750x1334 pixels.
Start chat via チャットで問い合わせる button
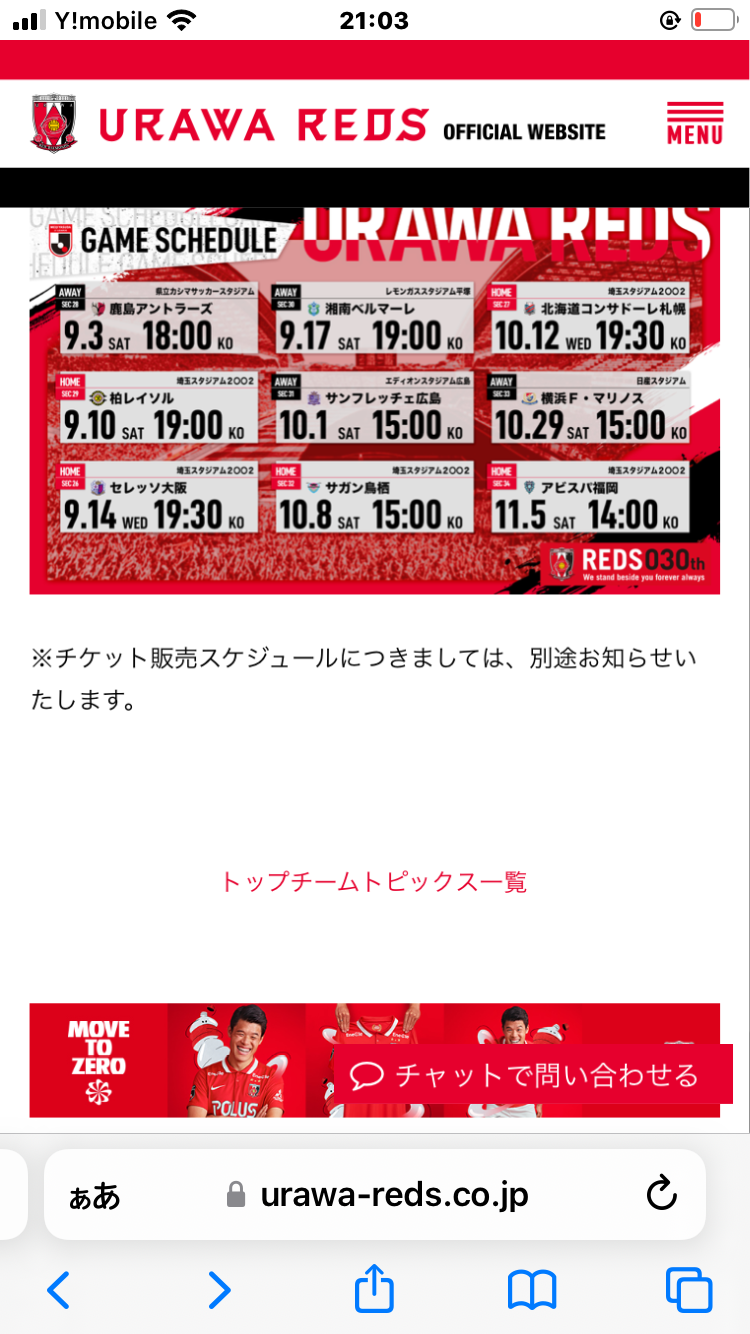point(531,1075)
